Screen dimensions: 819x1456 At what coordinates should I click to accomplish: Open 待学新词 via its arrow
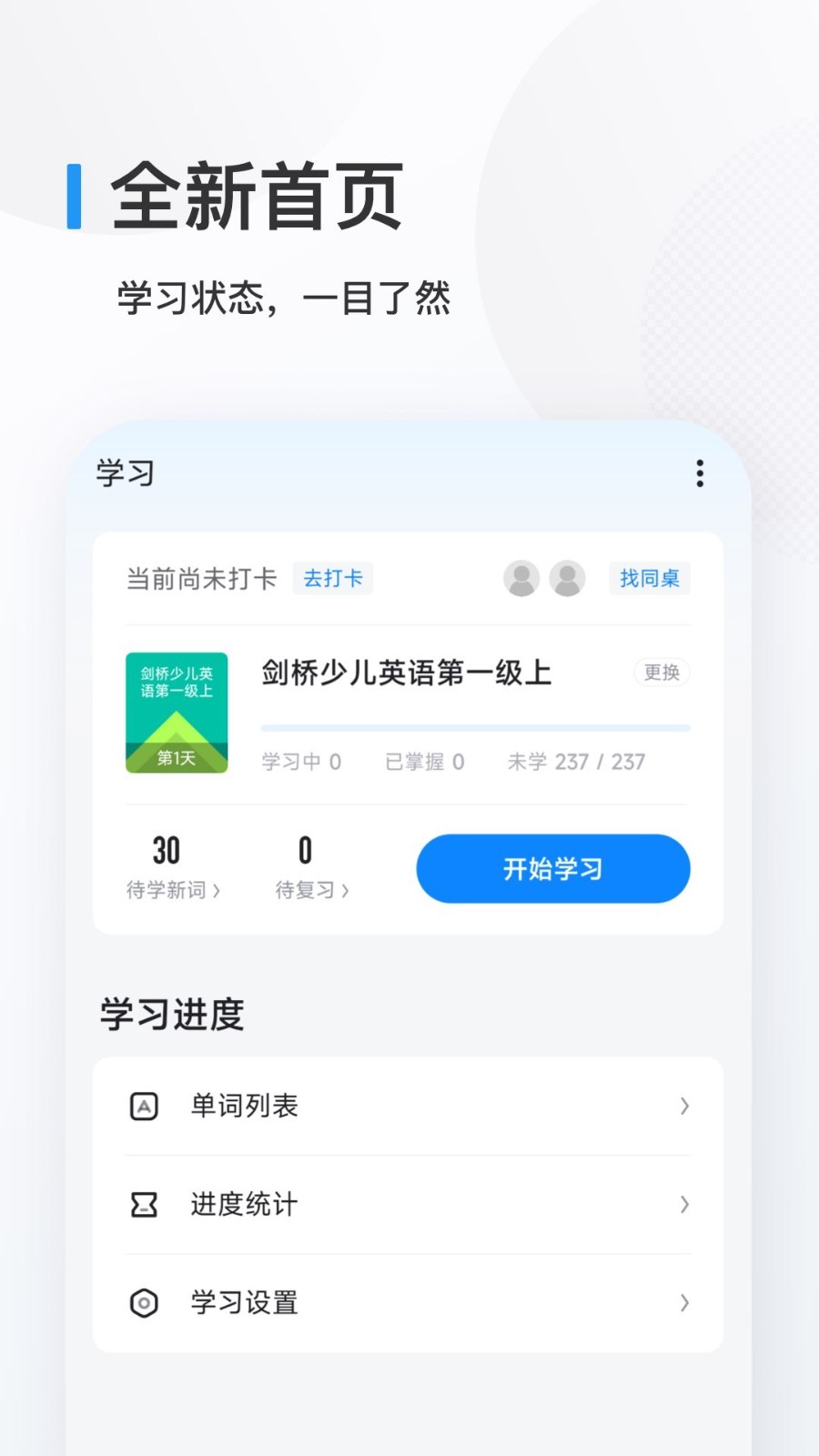pyautogui.click(x=217, y=891)
